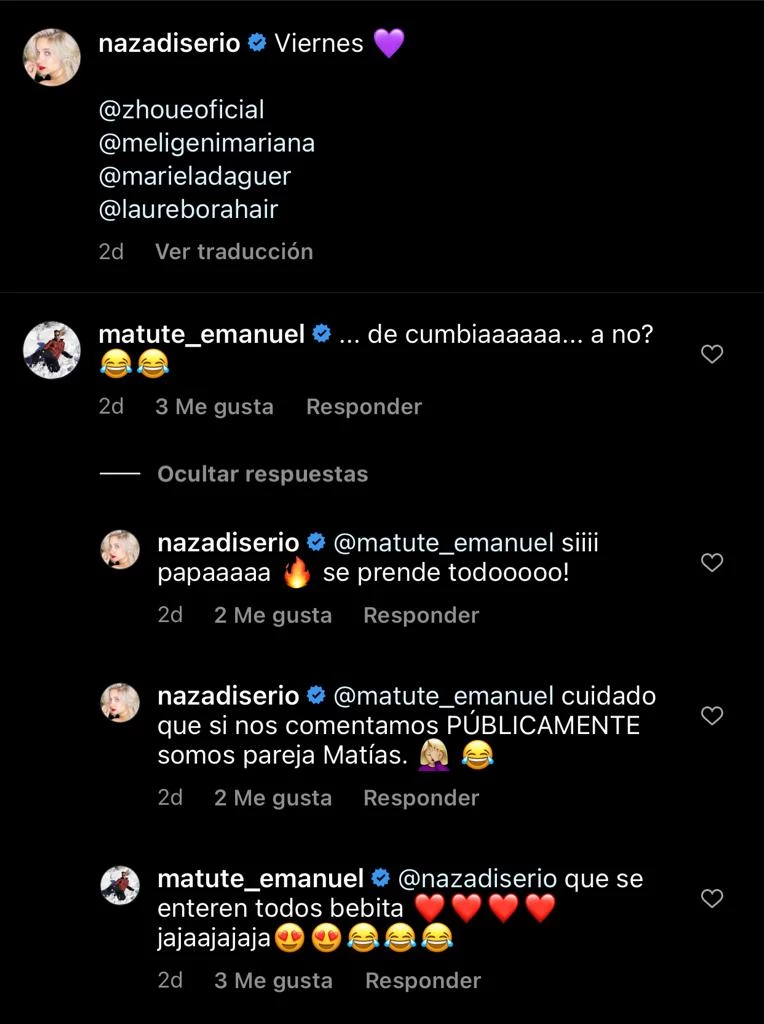764x1024 pixels.
Task: See likes on the "se prende todooooo" reply
Action: pyautogui.click(x=272, y=615)
